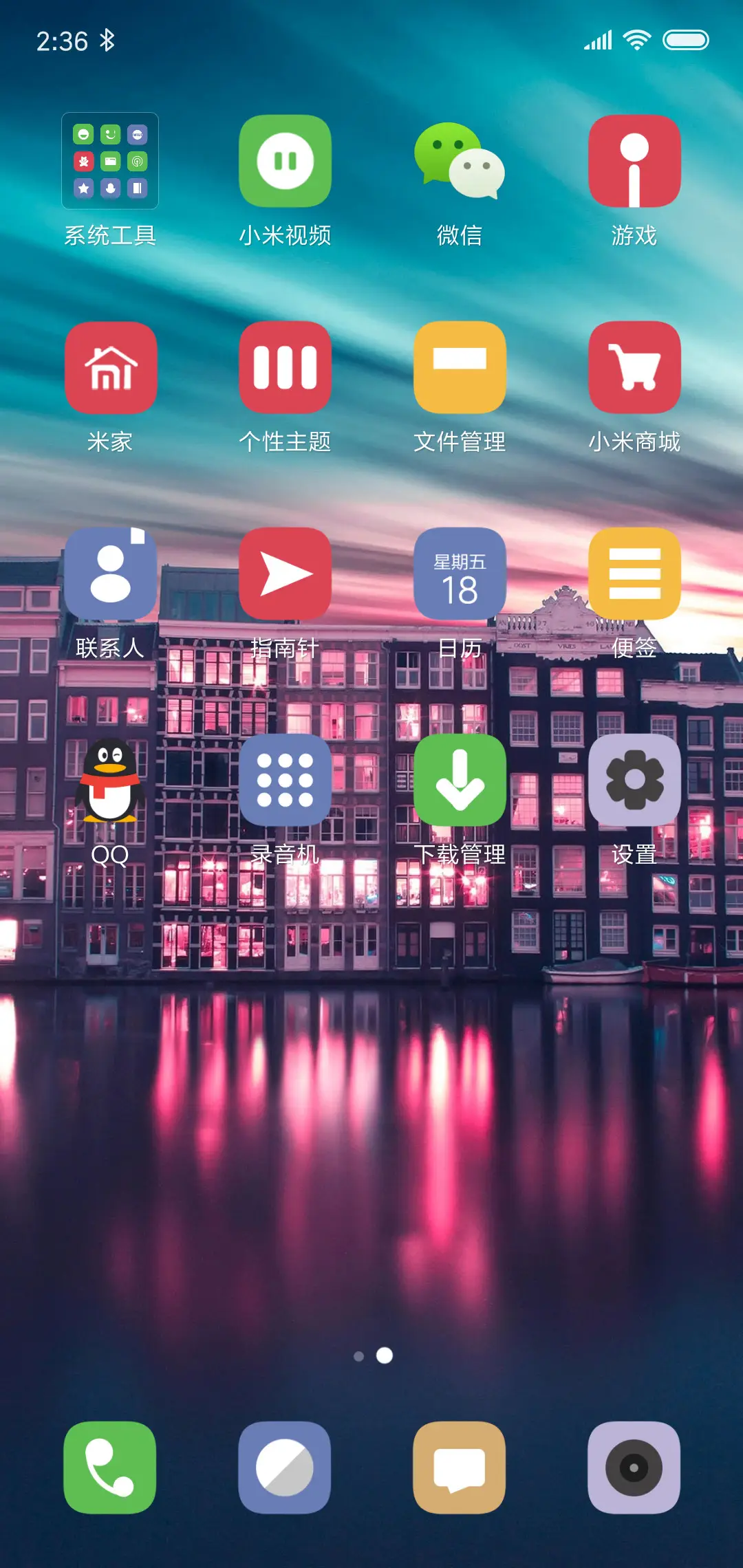The width and height of the screenshot is (743, 1568).
Task: Open Mi Store (小米商城)
Action: coord(634,368)
